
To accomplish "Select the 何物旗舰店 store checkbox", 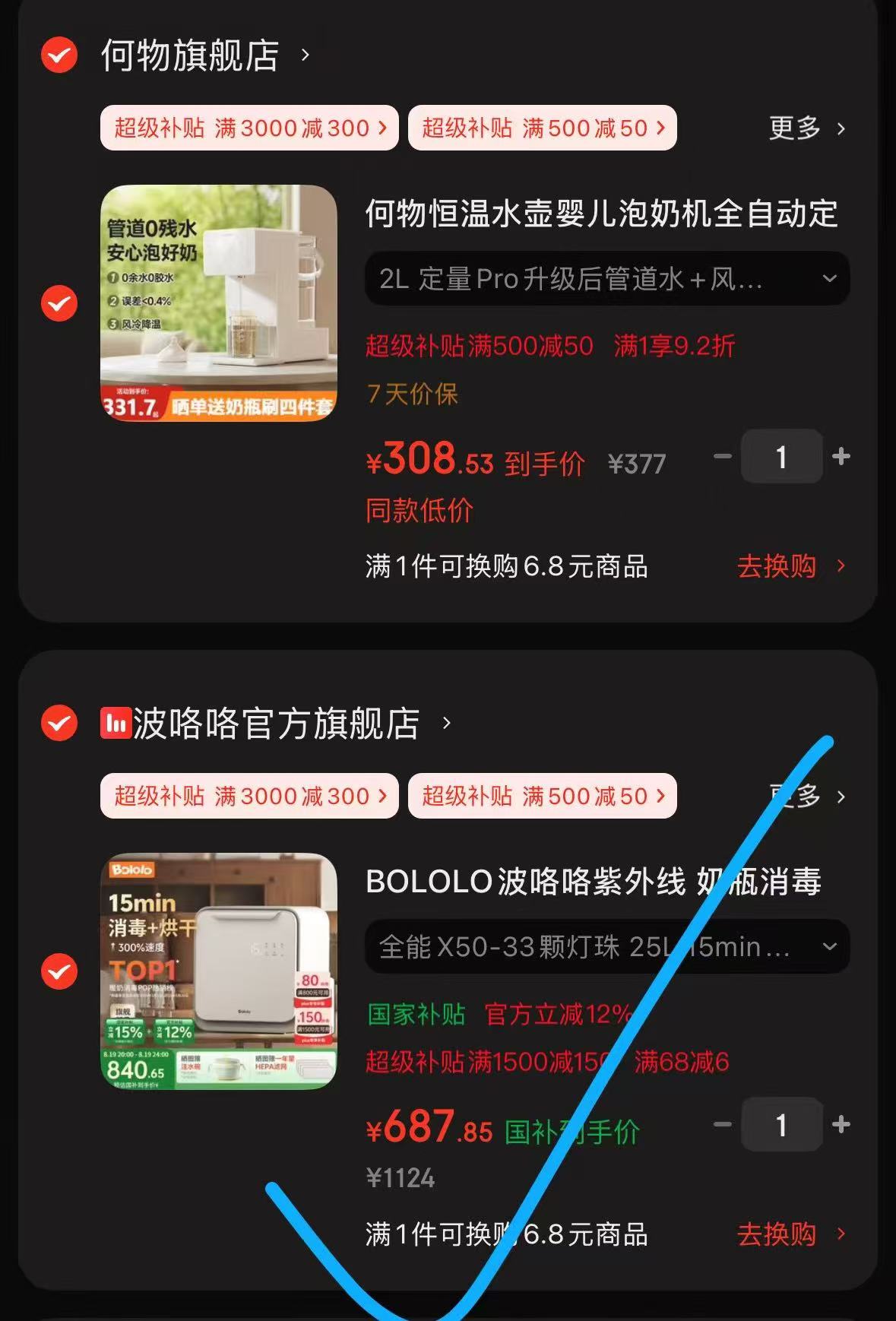I will 58,54.
